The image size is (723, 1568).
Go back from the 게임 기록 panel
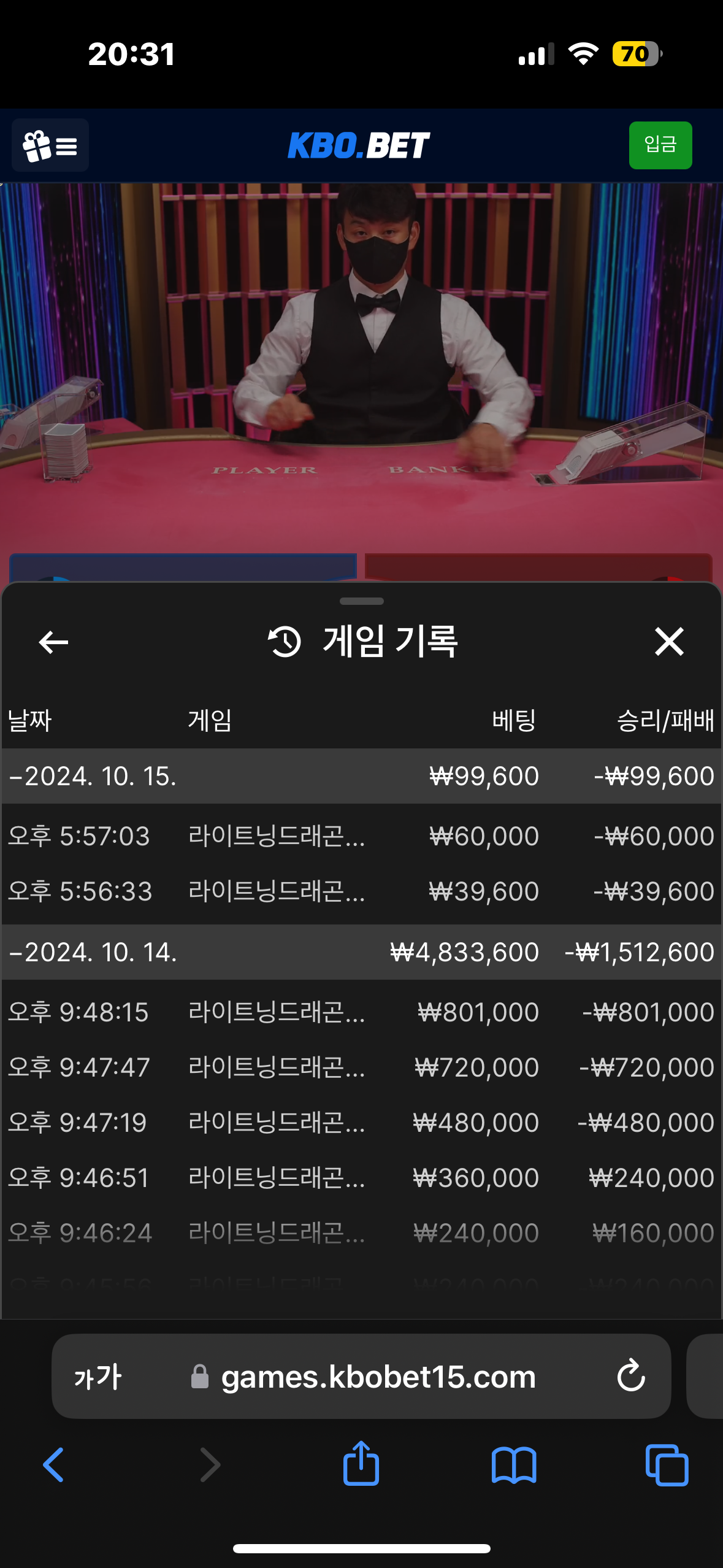click(x=53, y=642)
